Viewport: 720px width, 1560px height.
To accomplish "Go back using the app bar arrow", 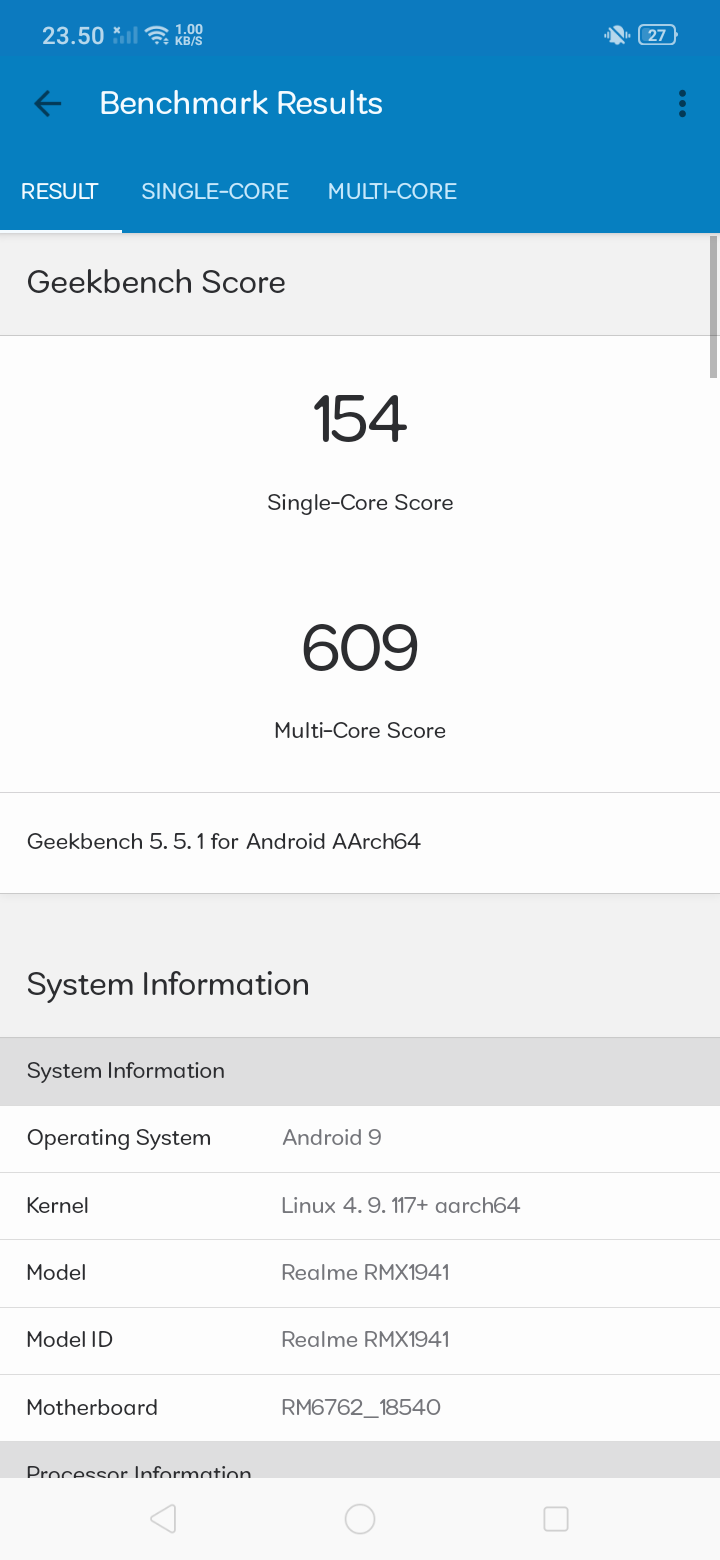I will [47, 103].
